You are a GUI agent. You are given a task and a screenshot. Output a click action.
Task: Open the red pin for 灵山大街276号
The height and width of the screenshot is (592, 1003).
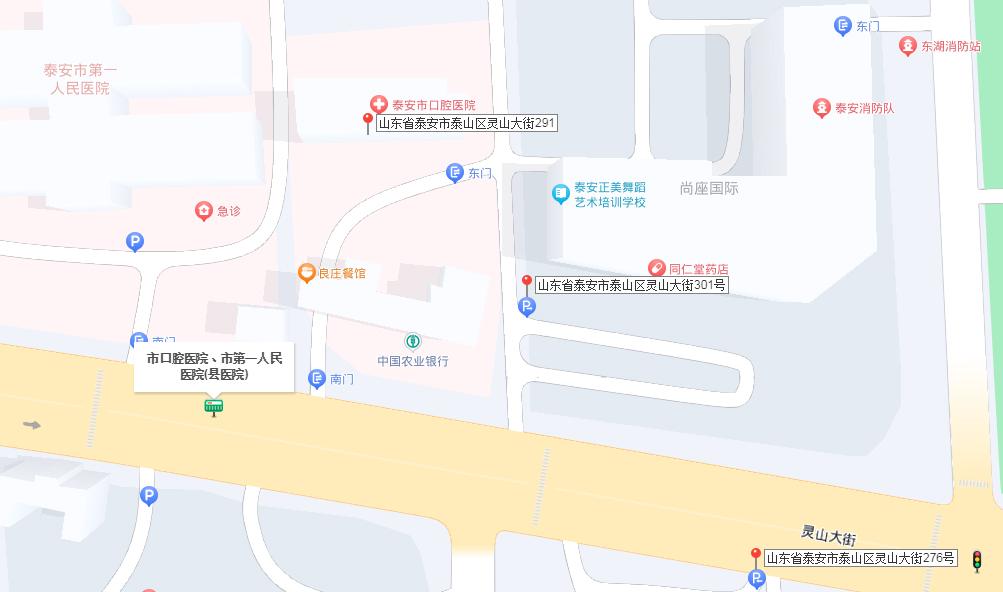[756, 556]
